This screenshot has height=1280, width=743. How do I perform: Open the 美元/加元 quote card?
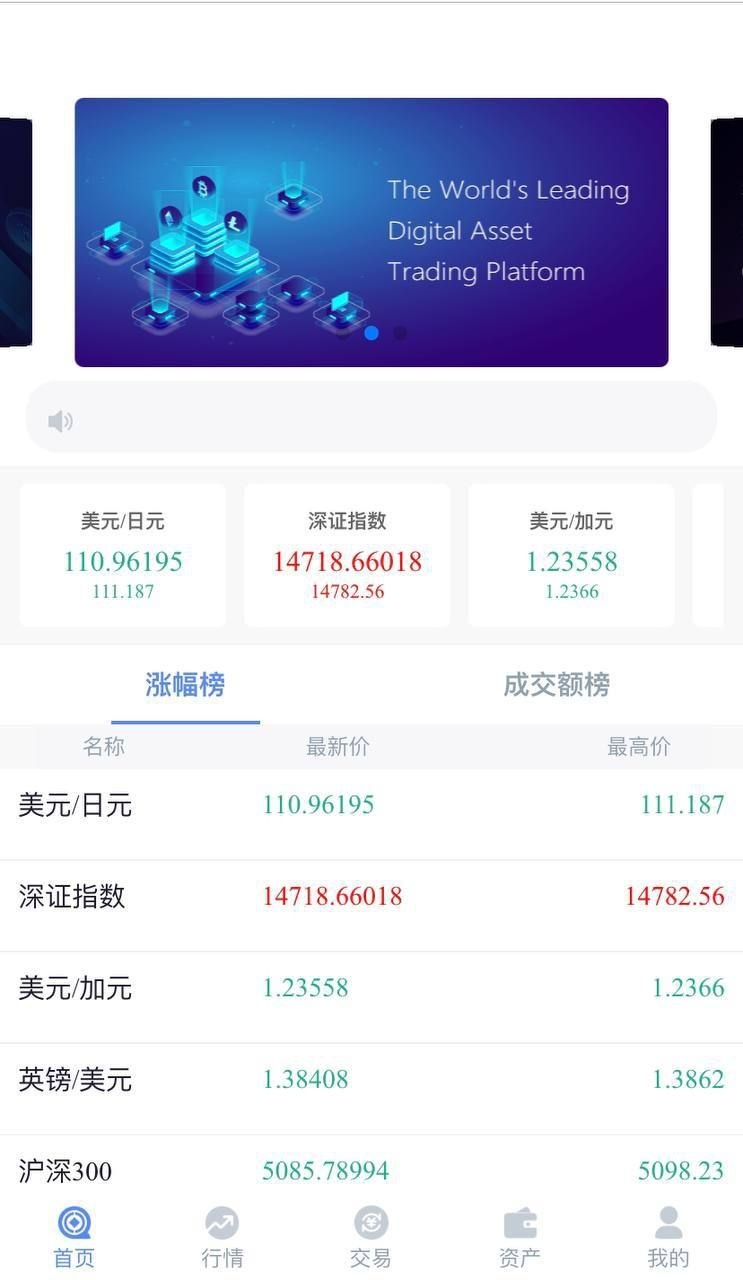tap(571, 556)
